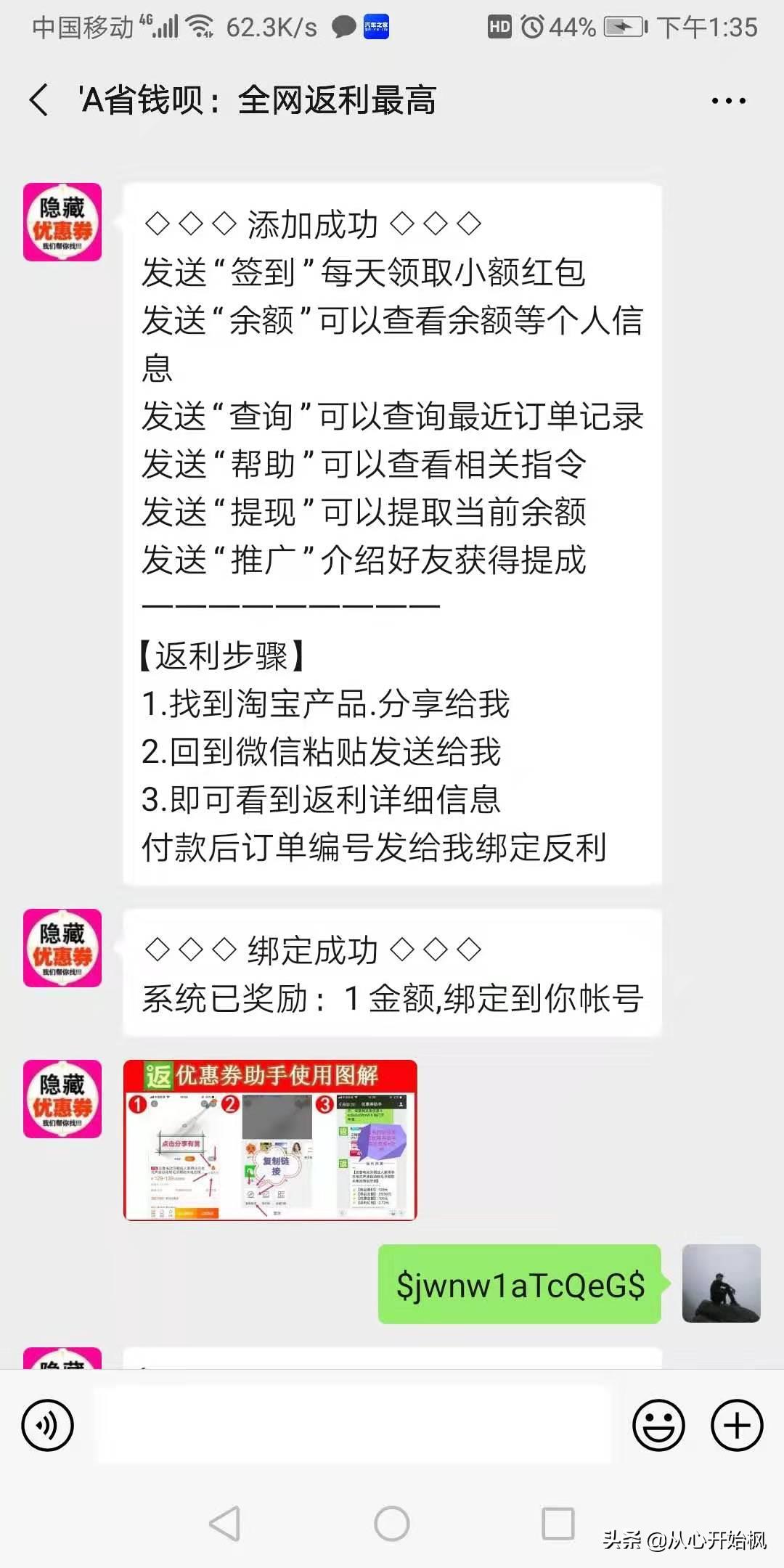784x1568 pixels.
Task: Open the emoji picker
Action: point(658,1425)
